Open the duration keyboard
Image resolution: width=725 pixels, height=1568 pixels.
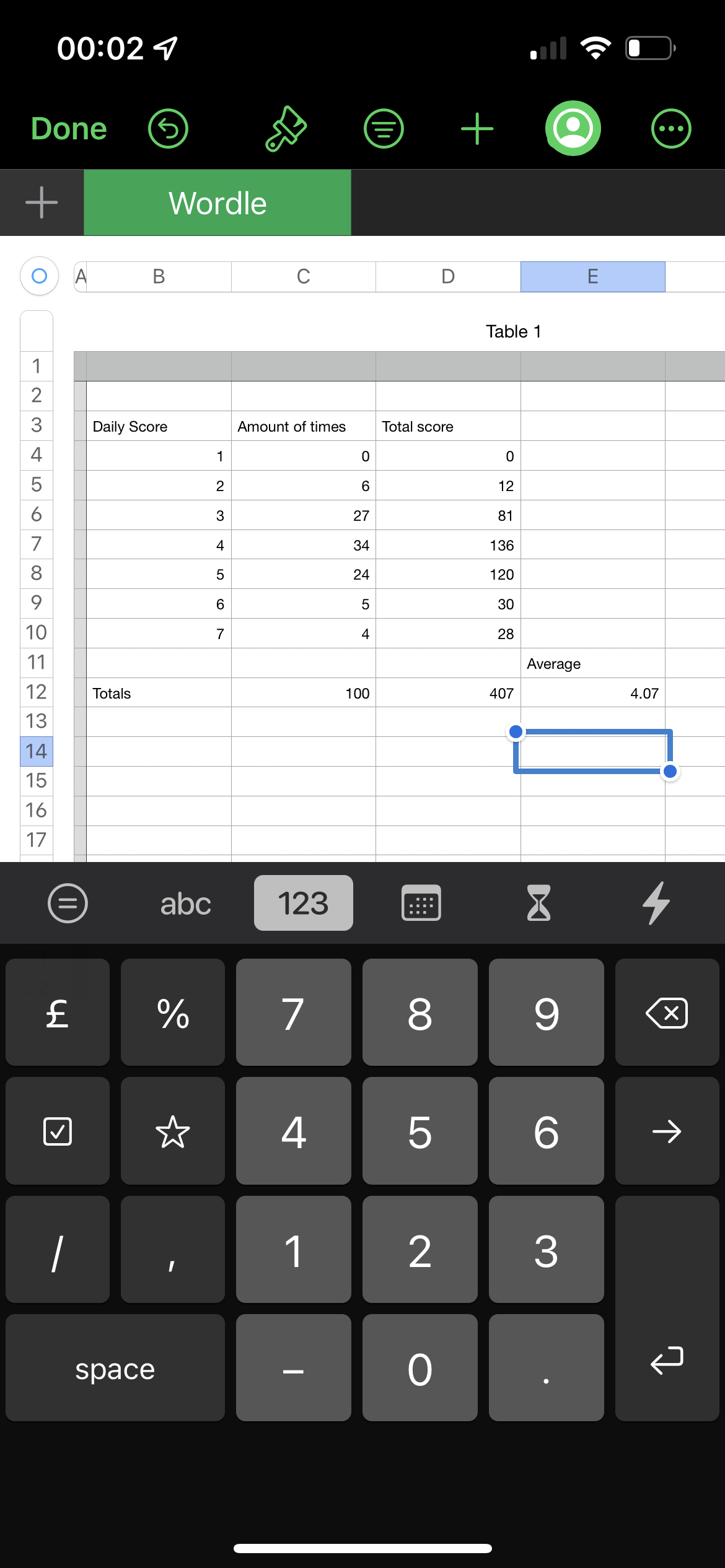coord(538,903)
